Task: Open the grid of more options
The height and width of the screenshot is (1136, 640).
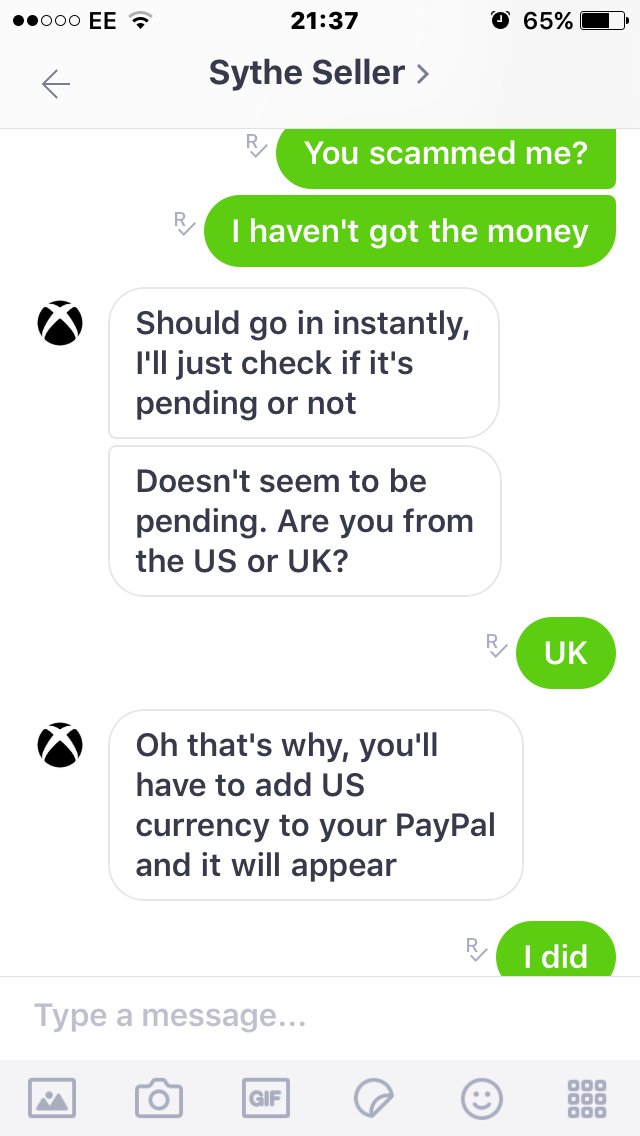Action: click(x=586, y=1099)
